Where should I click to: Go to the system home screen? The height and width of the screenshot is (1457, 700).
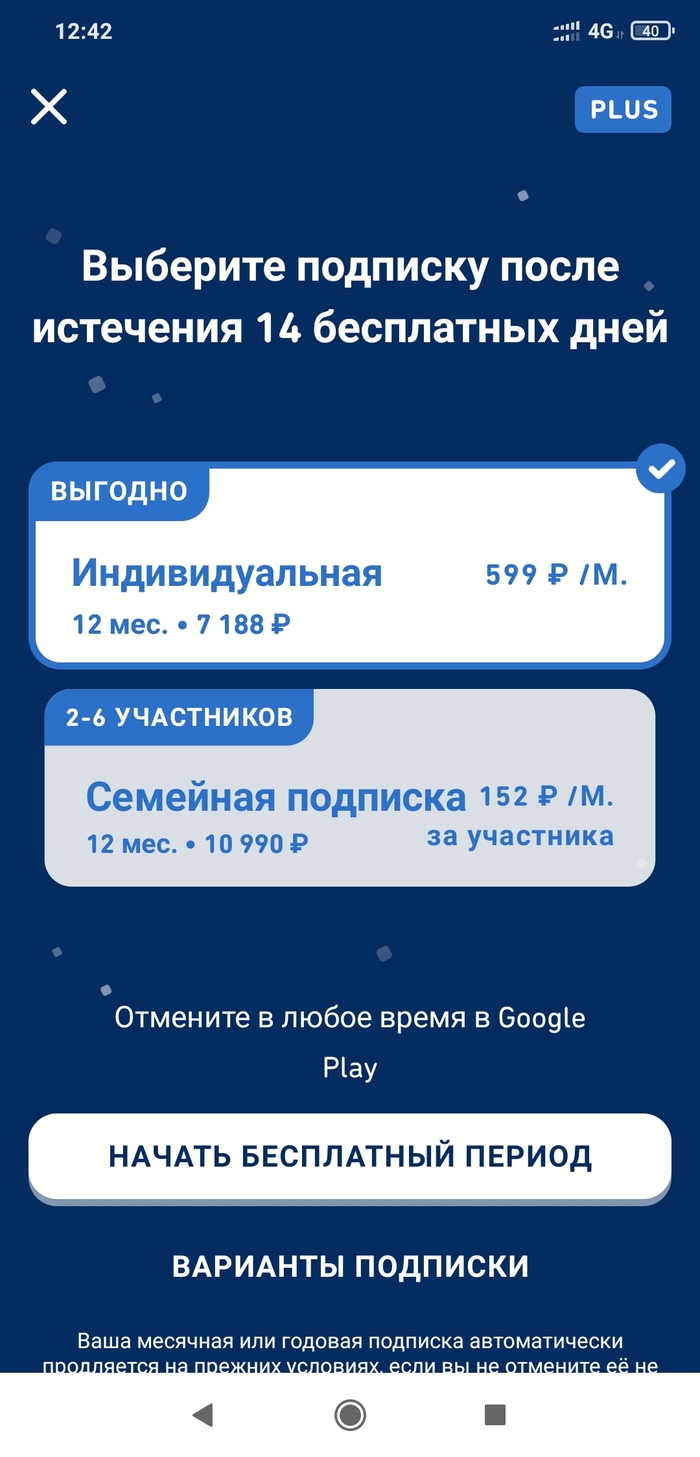pyautogui.click(x=350, y=1414)
